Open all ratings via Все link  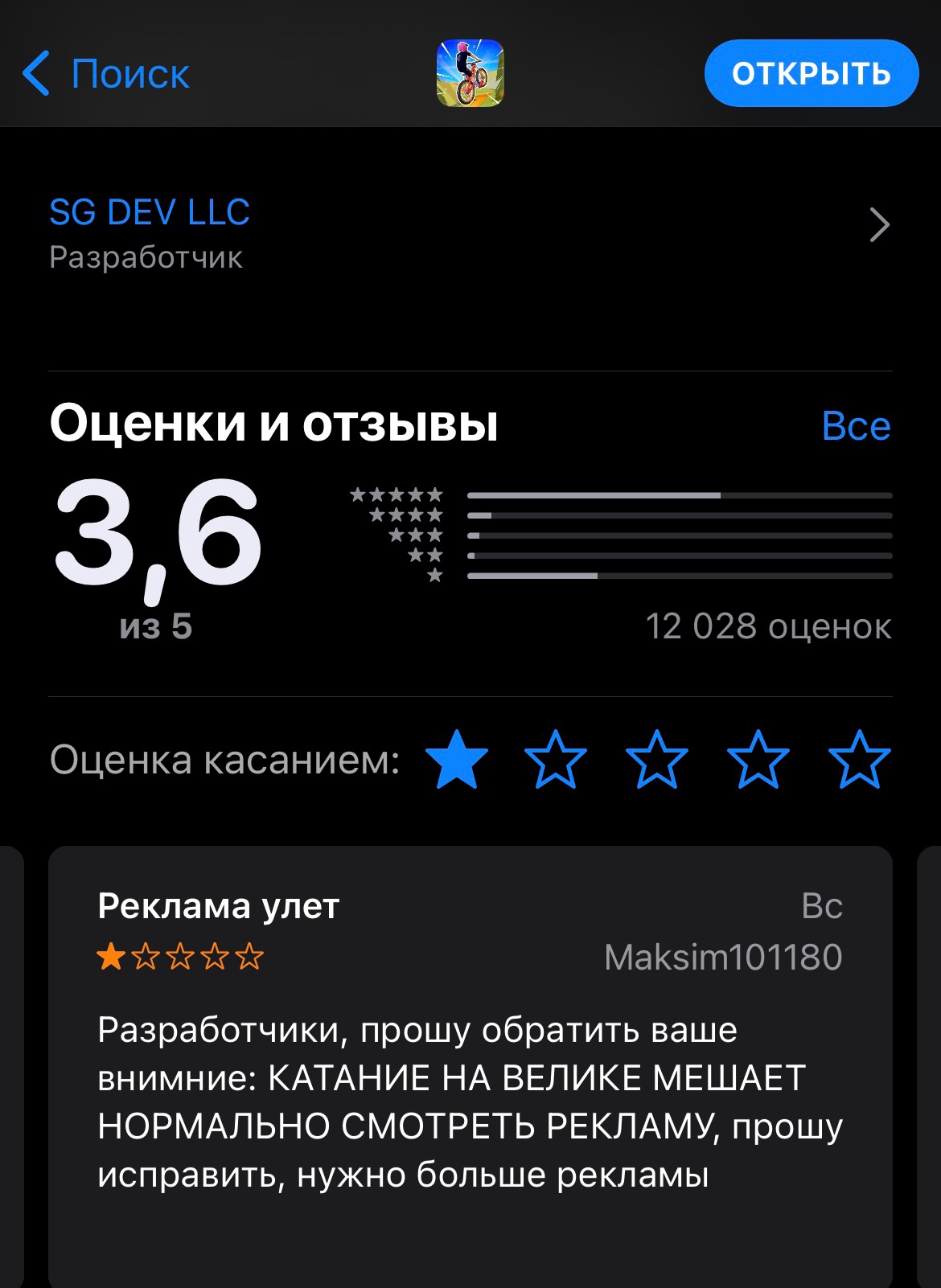[856, 426]
